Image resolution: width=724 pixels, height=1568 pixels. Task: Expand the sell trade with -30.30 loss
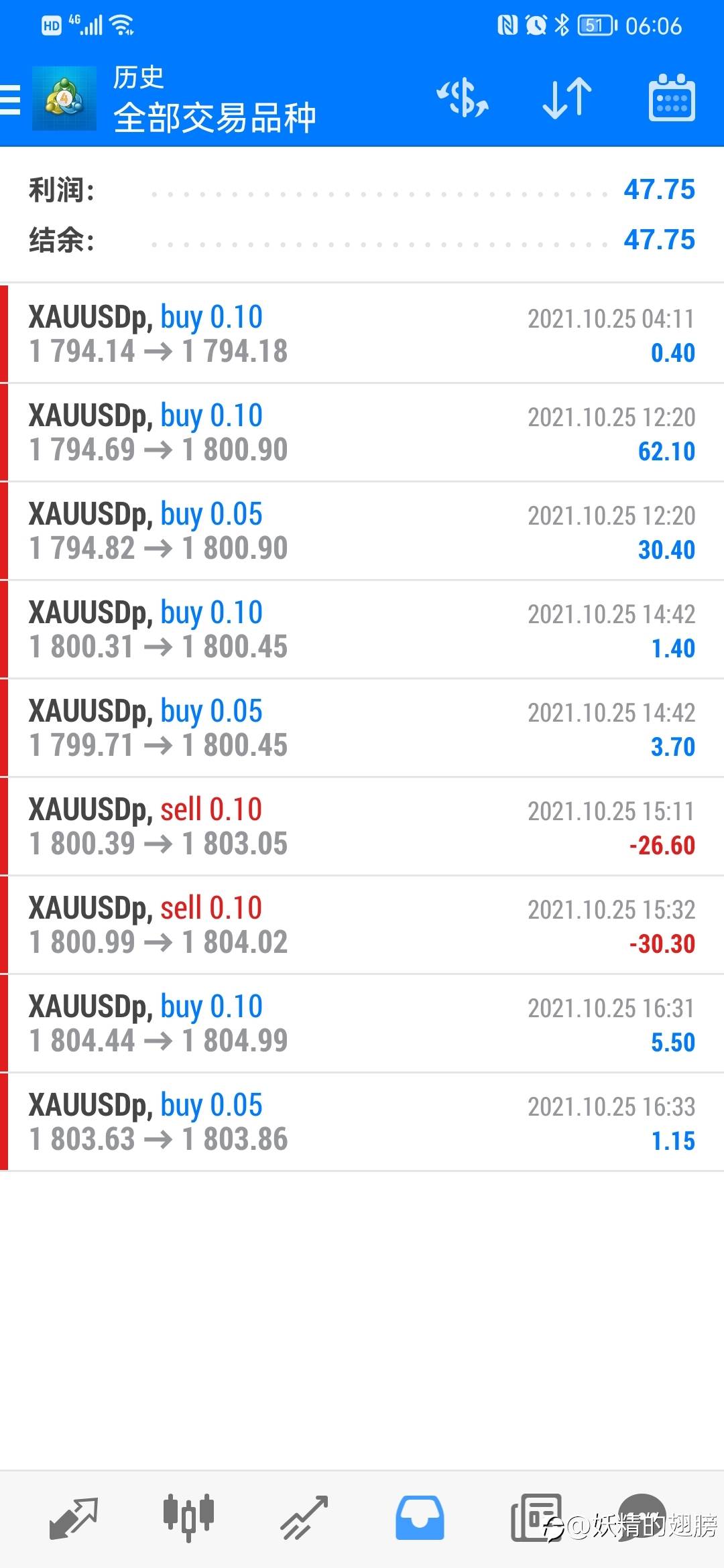(x=362, y=925)
